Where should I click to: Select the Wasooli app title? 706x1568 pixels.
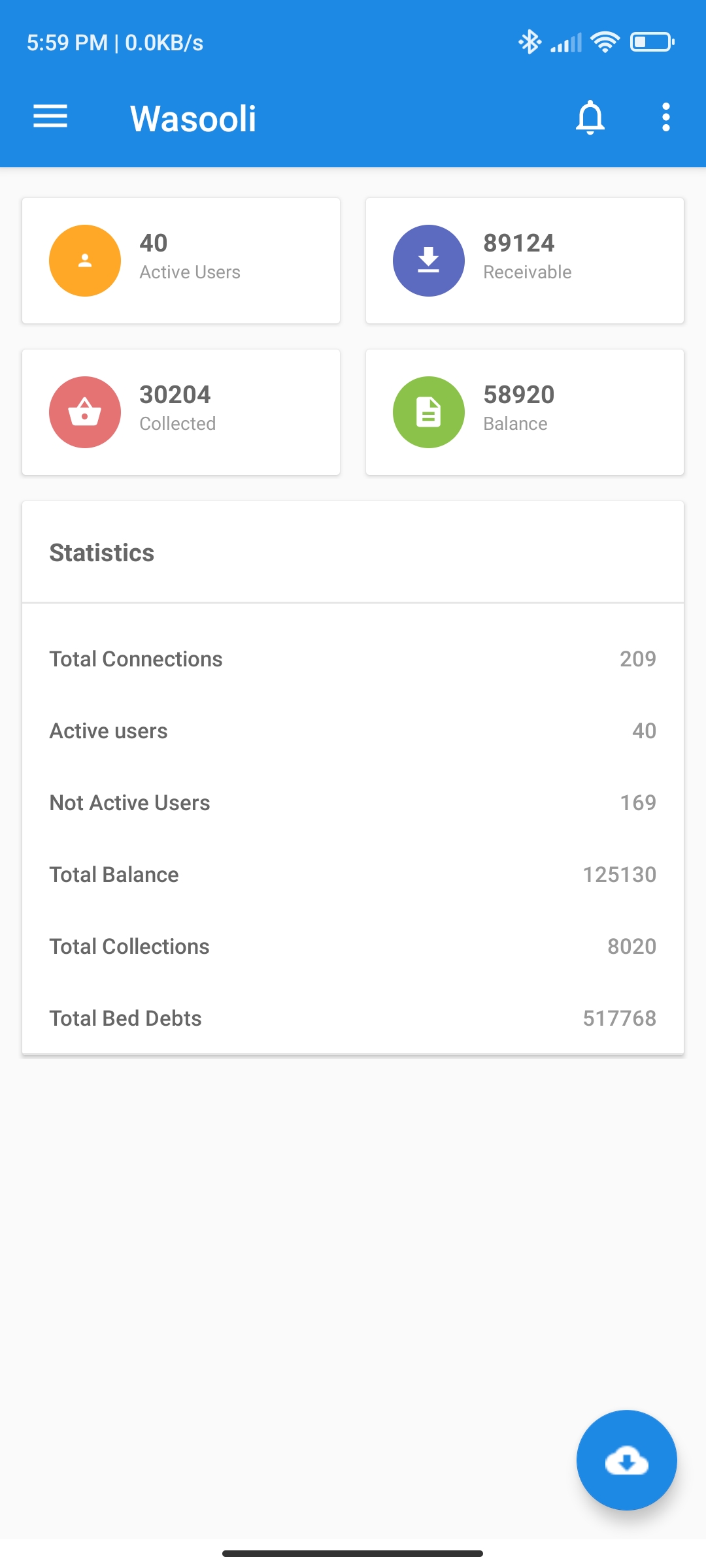click(193, 118)
